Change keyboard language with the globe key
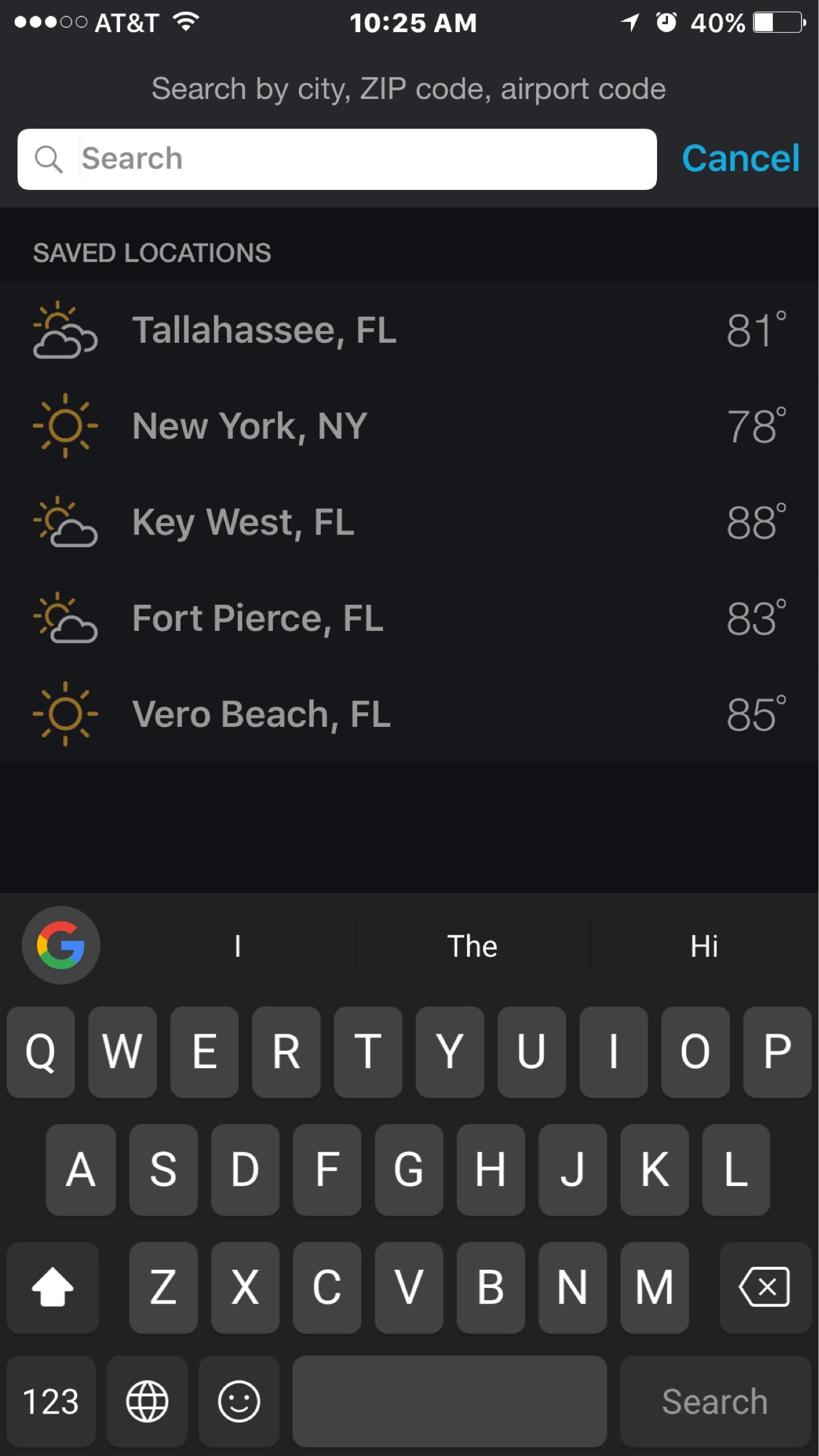Screen dimensions: 819x1456 click(147, 1401)
